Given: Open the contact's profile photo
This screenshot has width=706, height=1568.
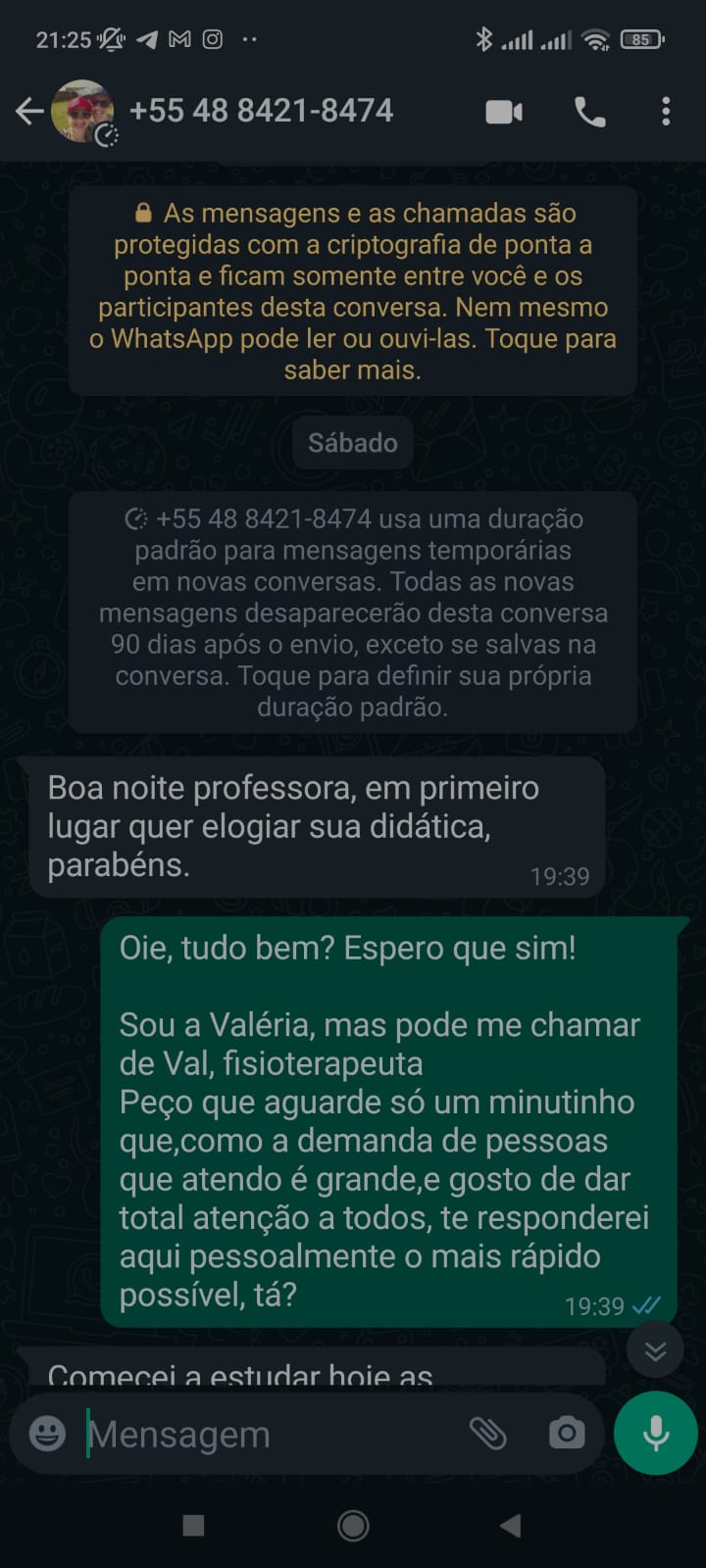Looking at the screenshot, I should pos(82,112).
